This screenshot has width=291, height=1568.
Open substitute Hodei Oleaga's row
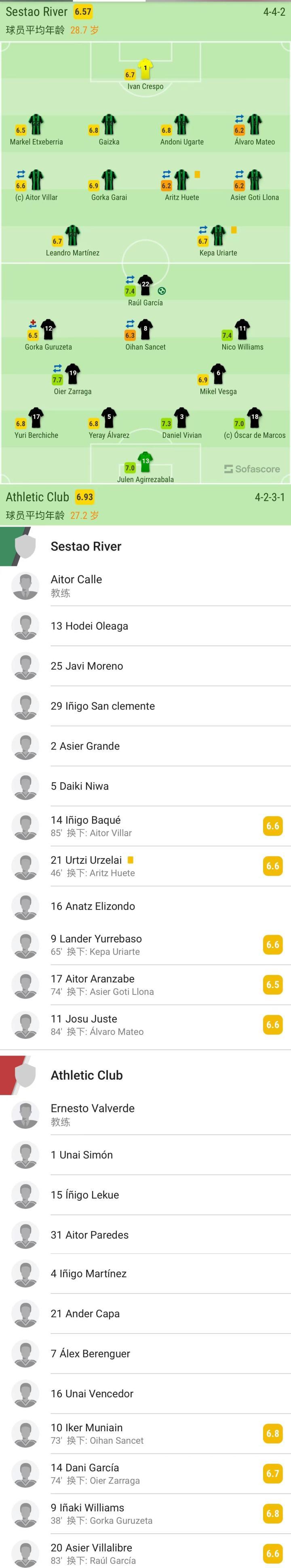(x=89, y=626)
